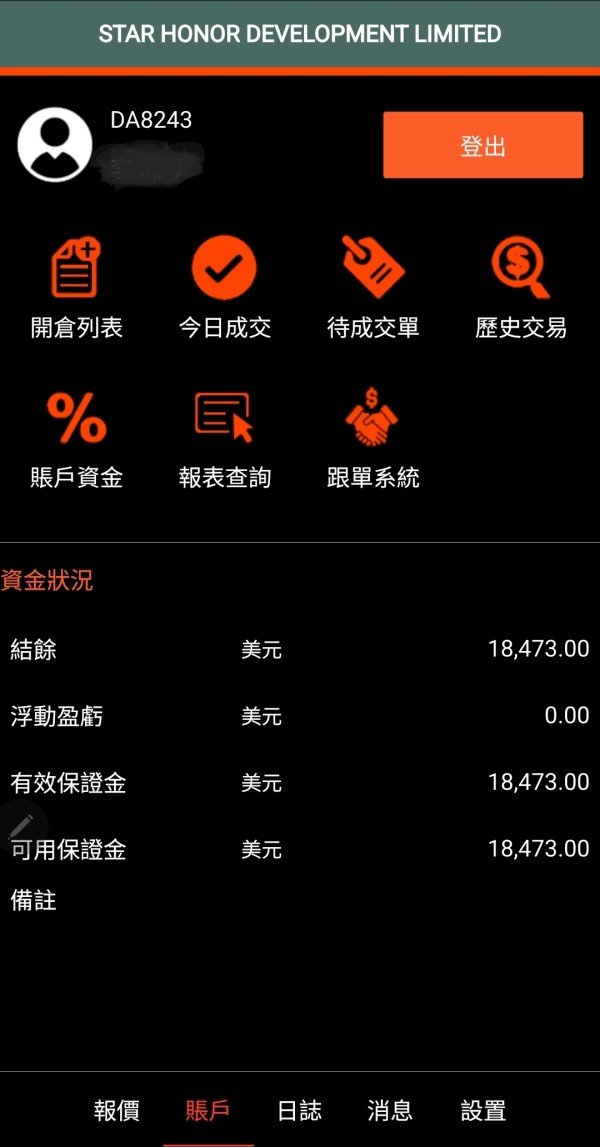Go to the 日誌 log tab
Viewport: 600px width, 1147px height.
(300, 1110)
